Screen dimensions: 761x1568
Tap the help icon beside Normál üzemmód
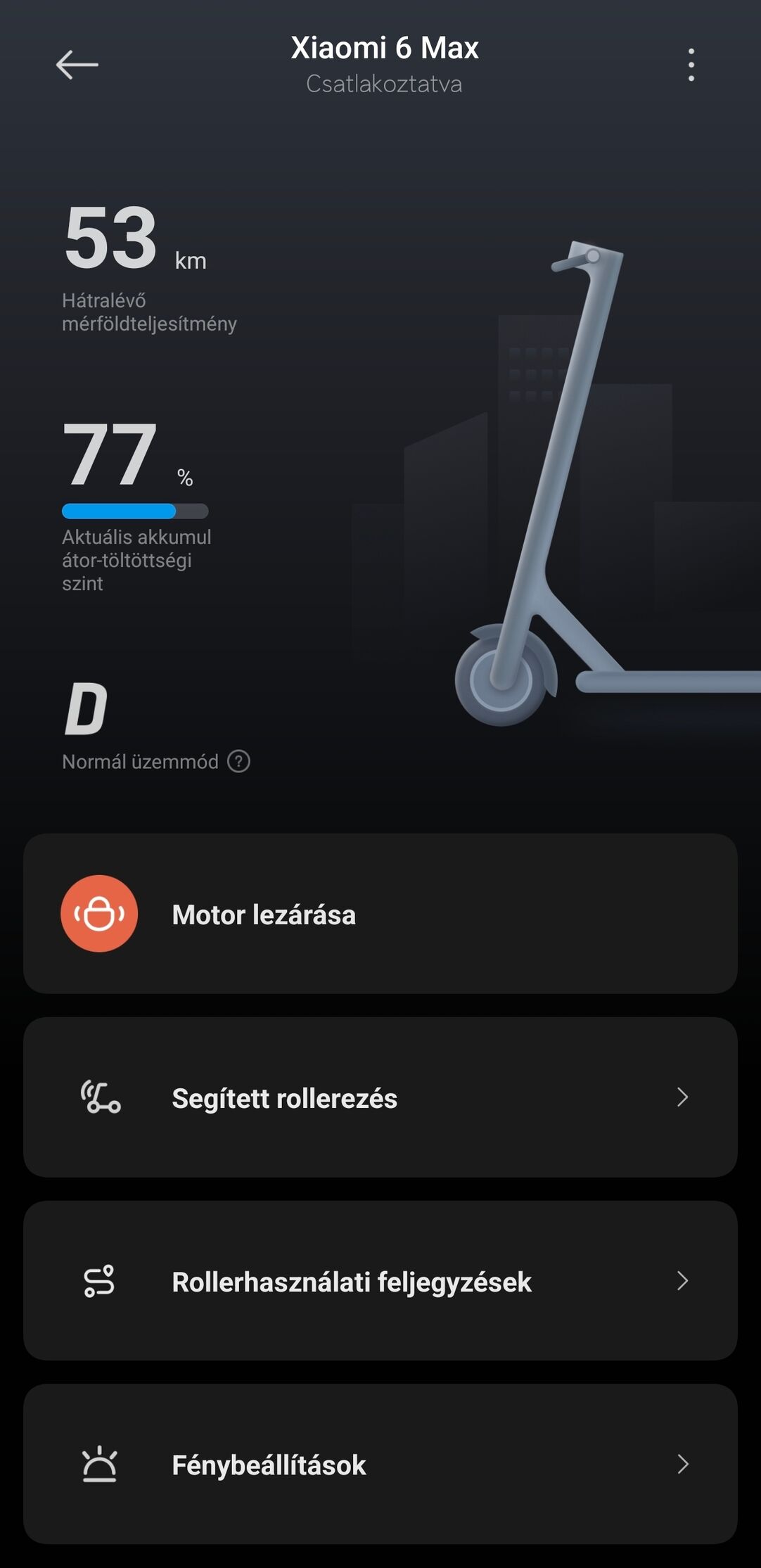(x=239, y=761)
